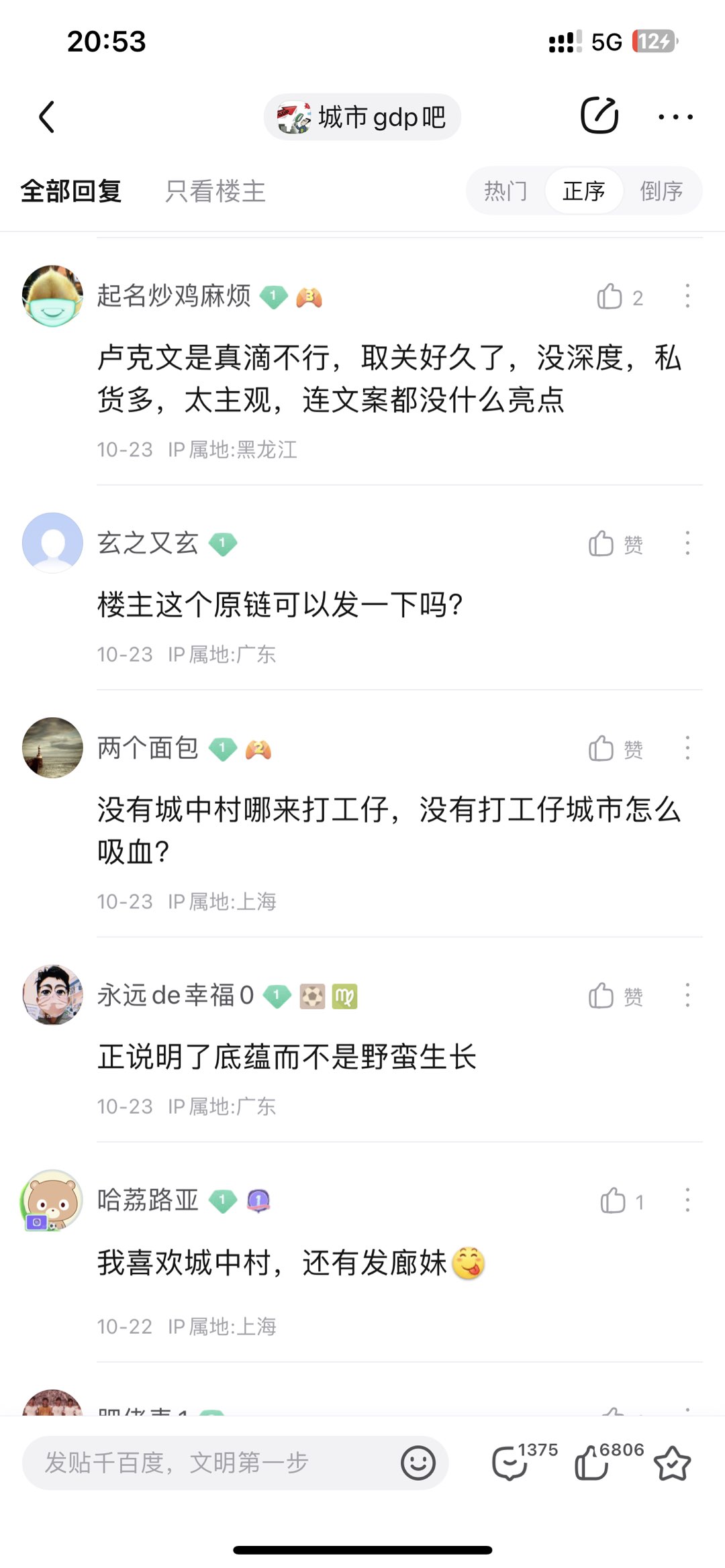Like 玄之又玄's comment

(602, 543)
